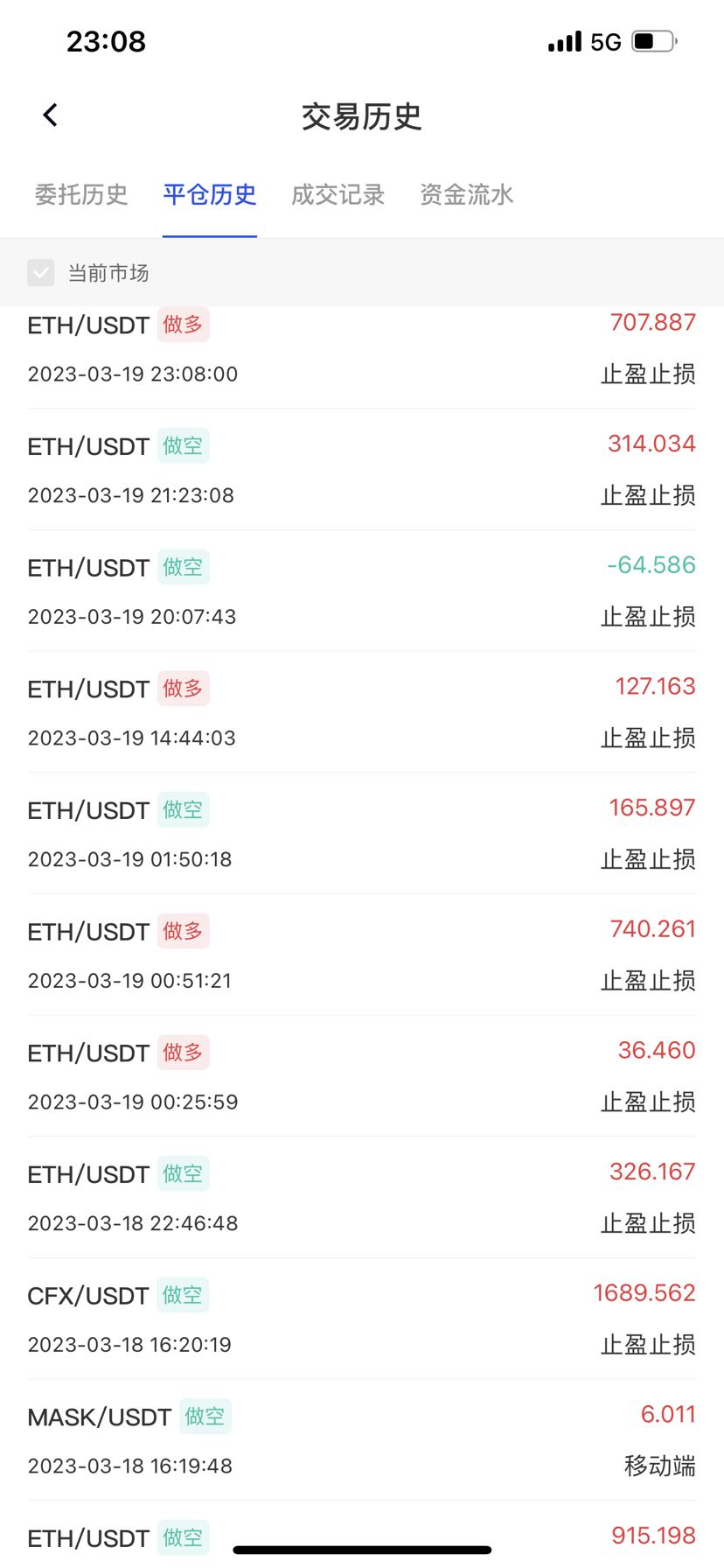Image resolution: width=724 pixels, height=1568 pixels.
Task: Open the ETH/USDT record from 00:25:59
Action: (x=361, y=1077)
